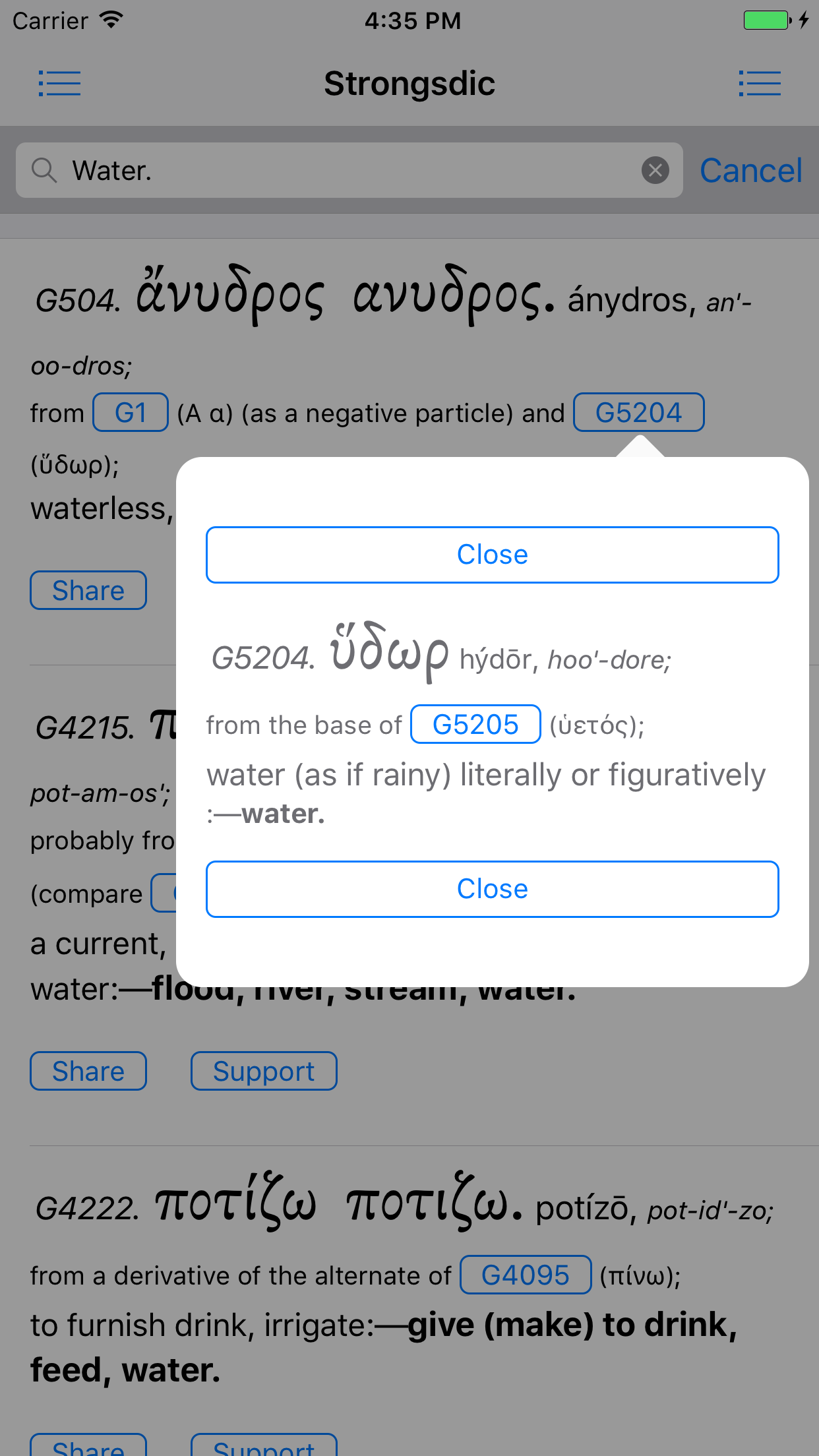Open the G4095 reference link

tap(526, 1275)
